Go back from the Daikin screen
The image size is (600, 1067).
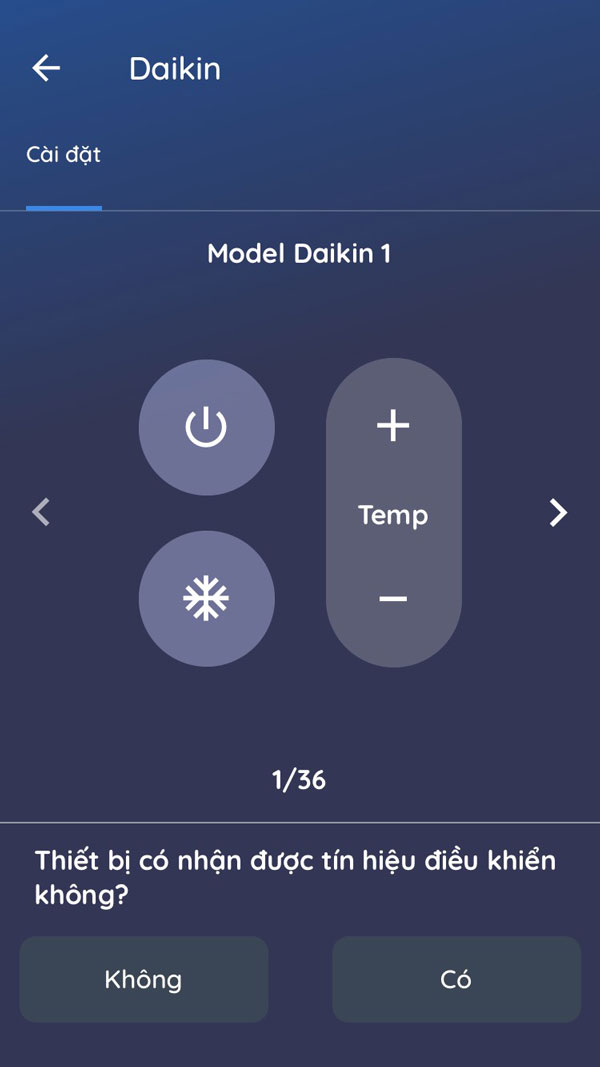(x=46, y=68)
